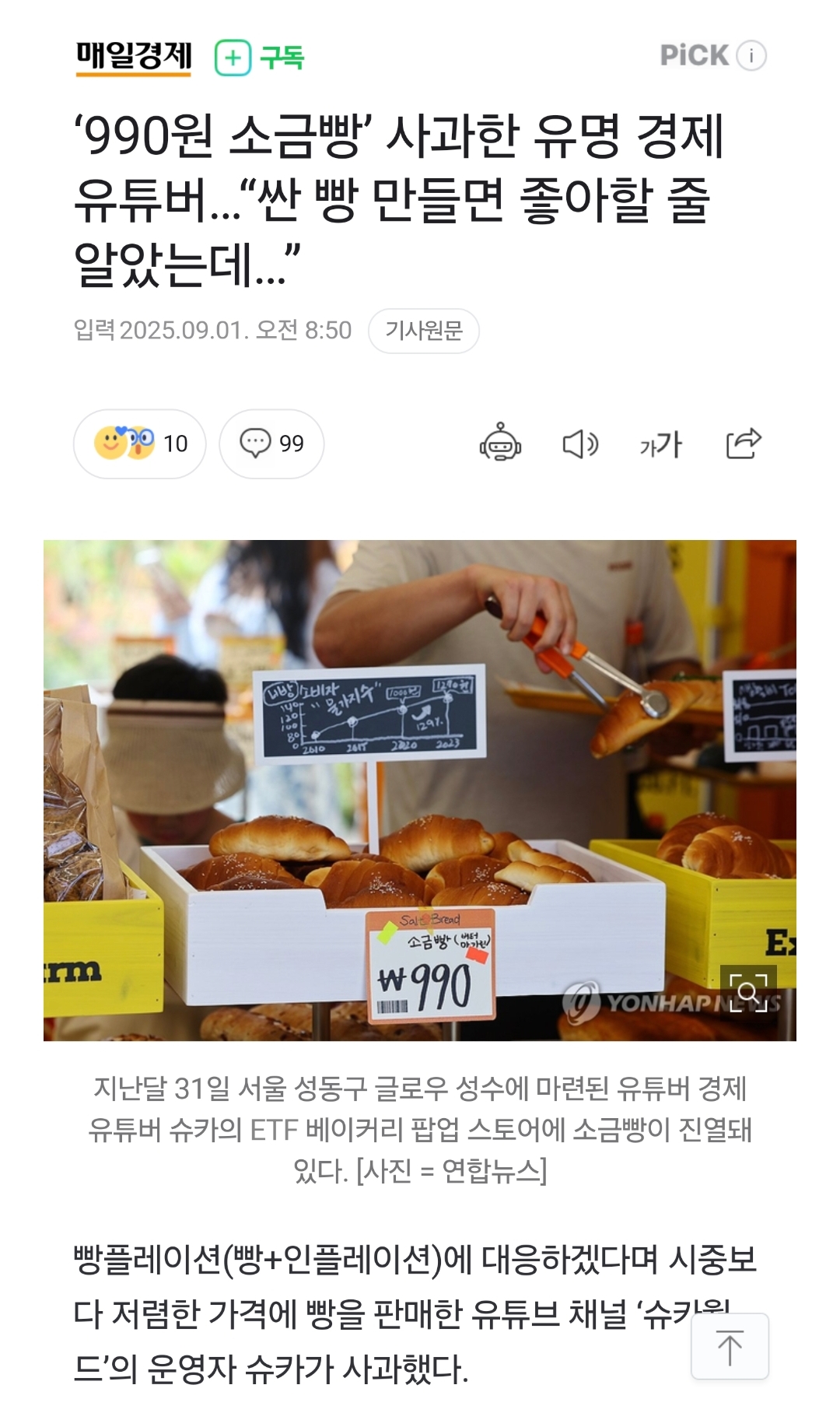
Task: Open the reactions button showing 10
Action: (x=140, y=444)
